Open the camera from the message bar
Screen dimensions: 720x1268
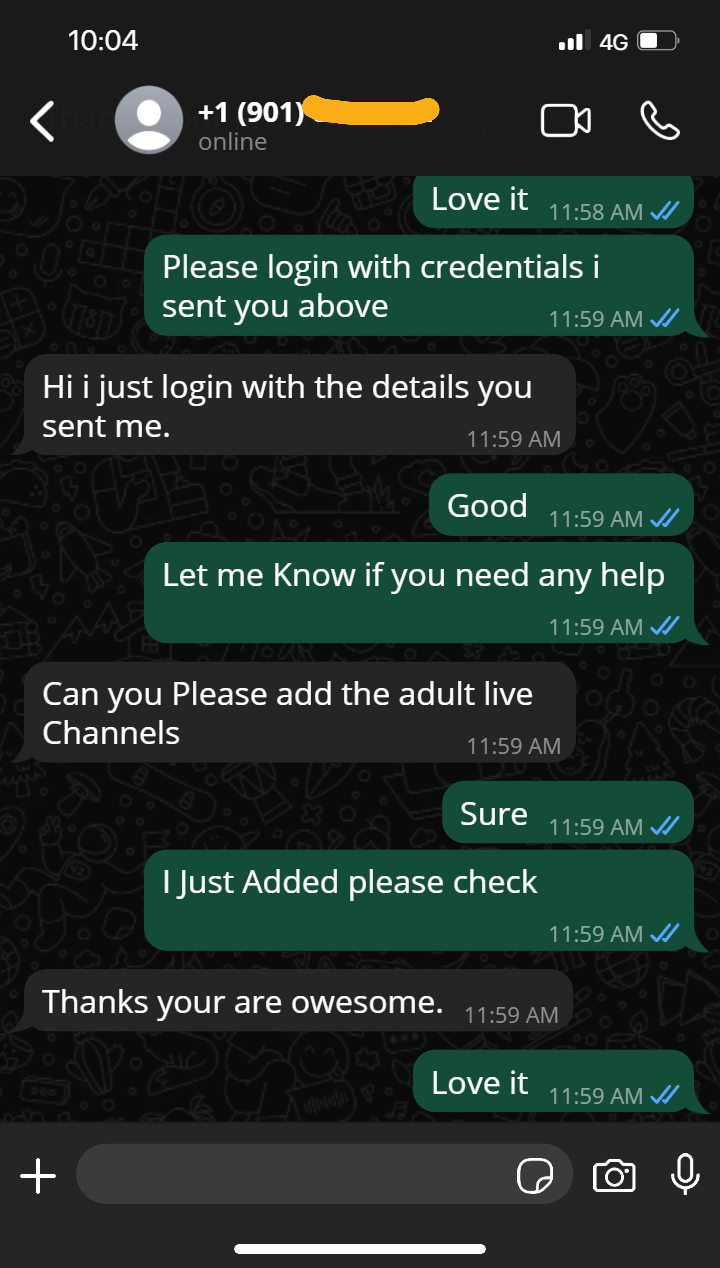[x=615, y=1176]
